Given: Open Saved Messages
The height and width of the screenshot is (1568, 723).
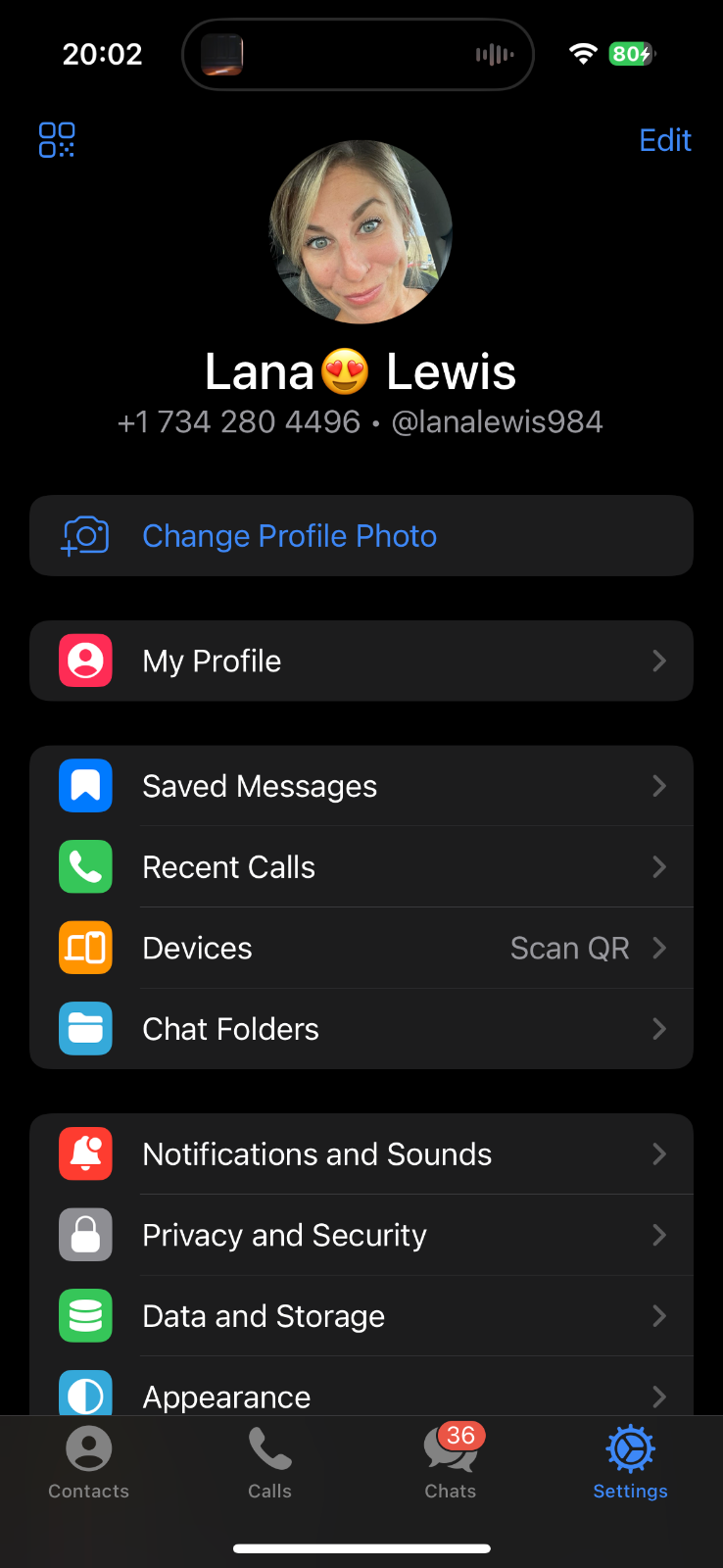Looking at the screenshot, I should point(361,786).
